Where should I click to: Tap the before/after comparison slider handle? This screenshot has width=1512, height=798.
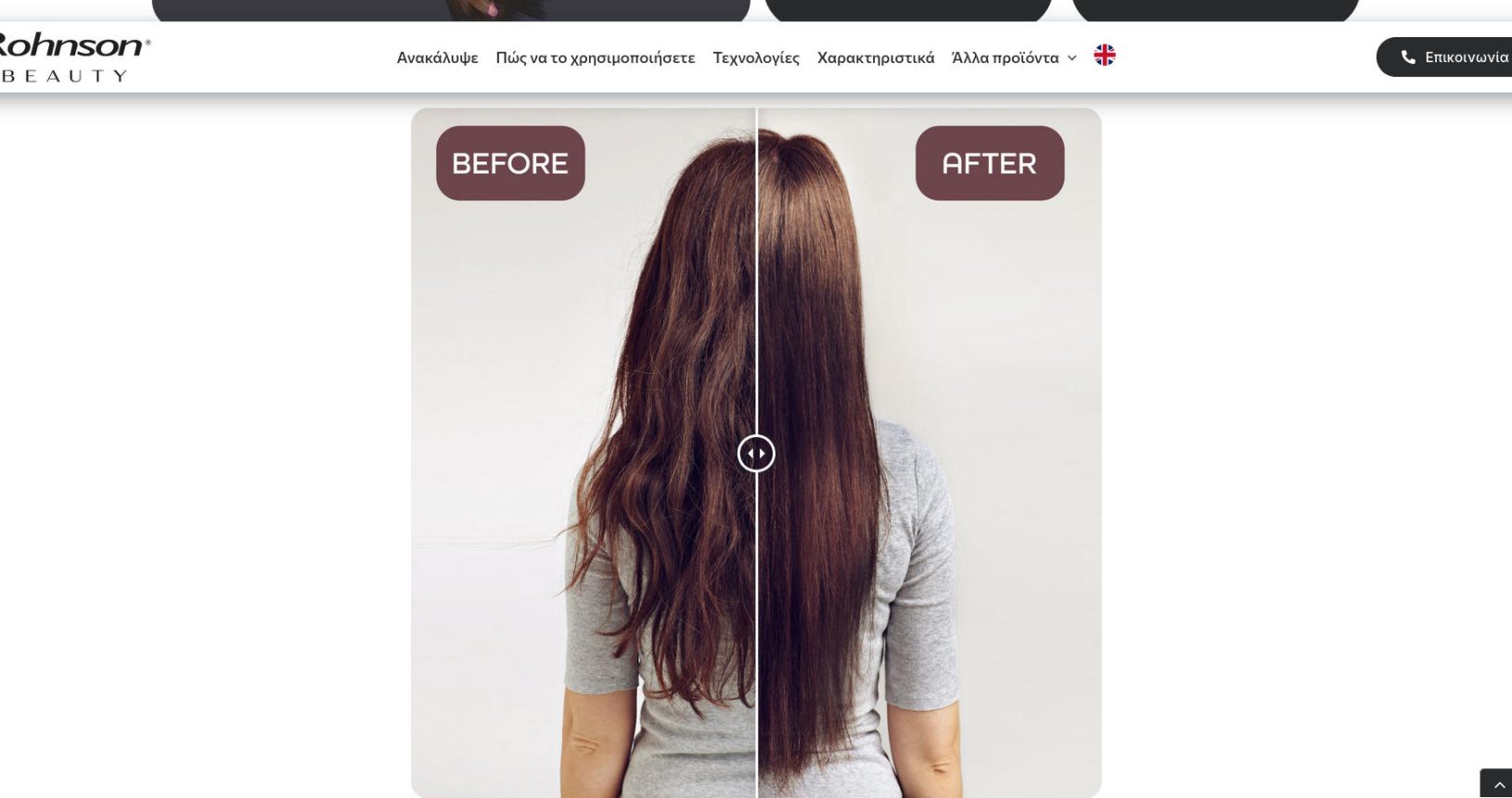pyautogui.click(x=756, y=454)
